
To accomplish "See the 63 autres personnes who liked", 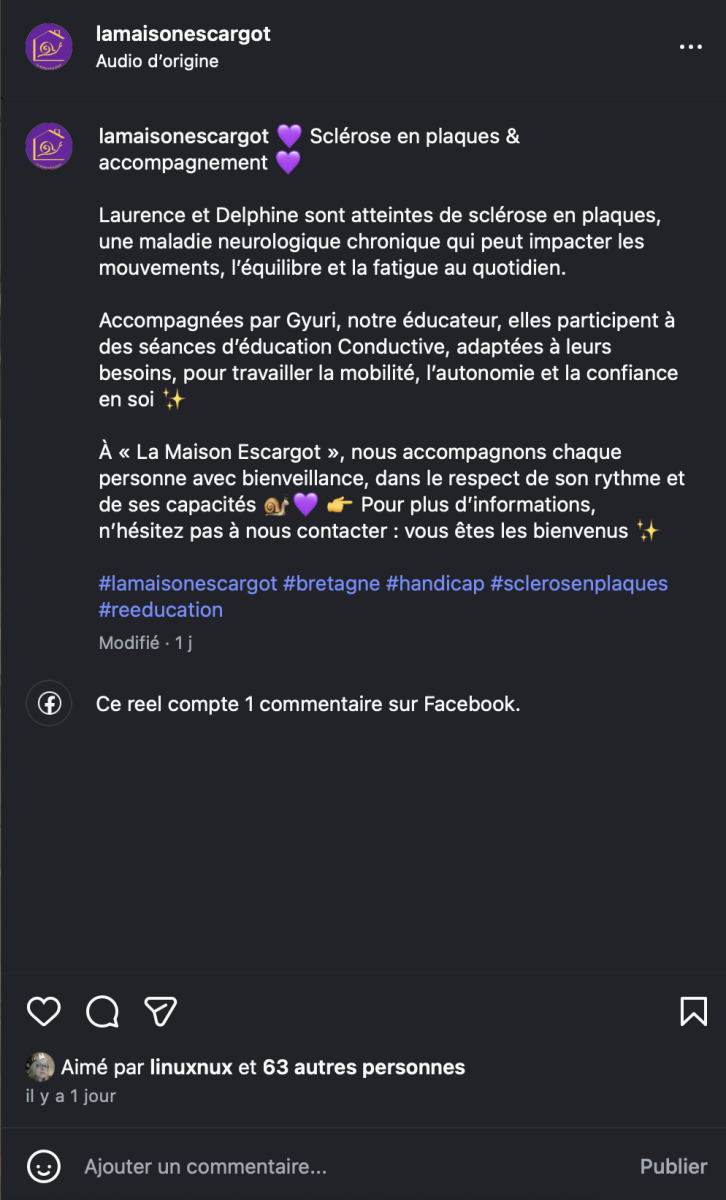I will coord(363,1067).
